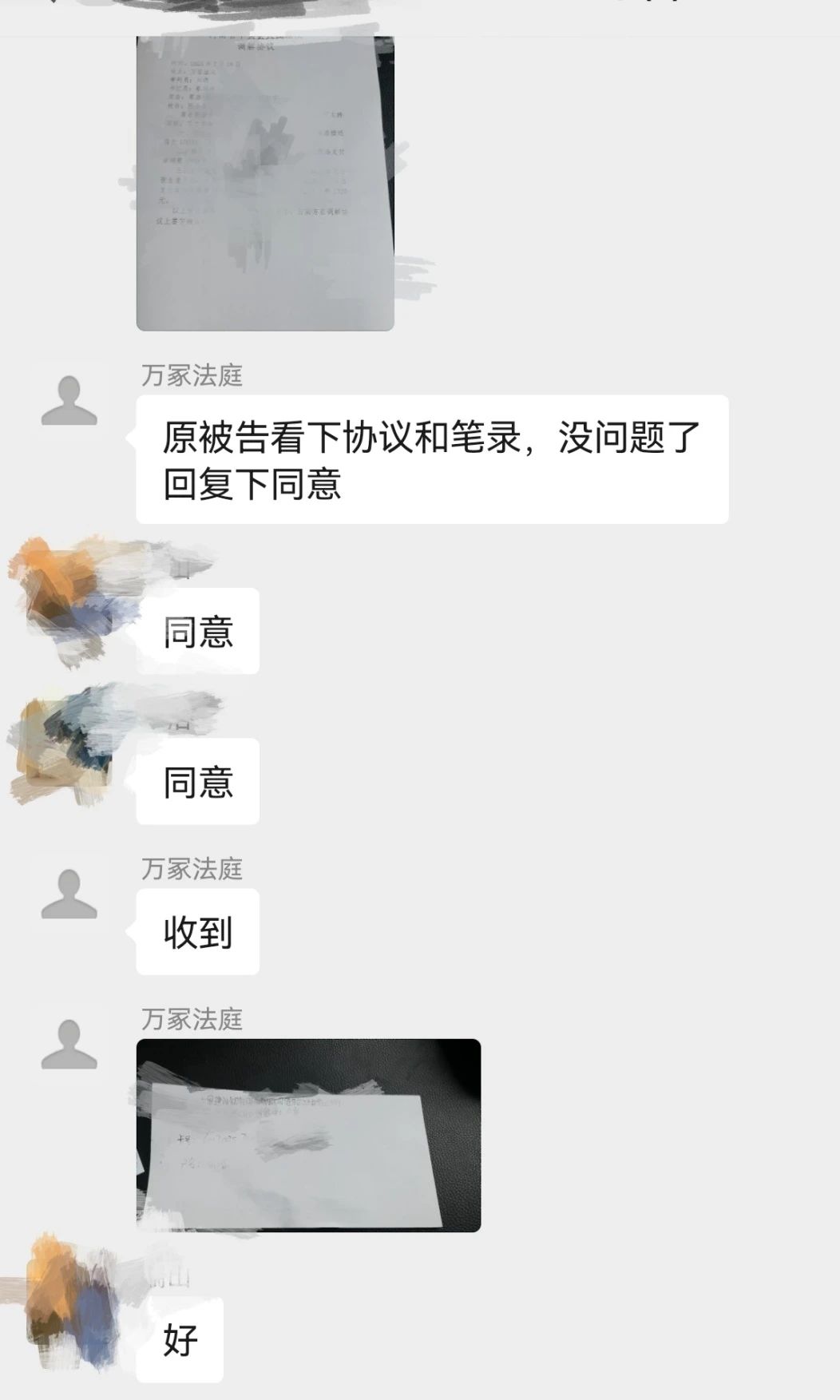View avatar of 万家法庭 above 收到 message
840x1400 pixels.
(x=69, y=894)
